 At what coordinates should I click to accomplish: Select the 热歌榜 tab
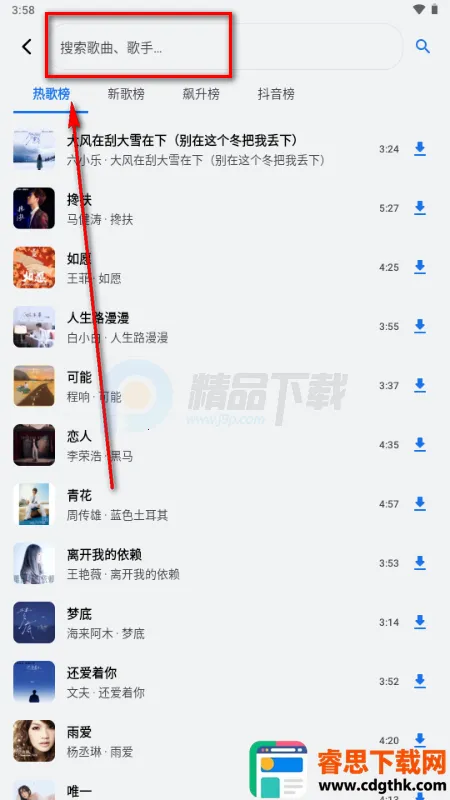click(51, 94)
